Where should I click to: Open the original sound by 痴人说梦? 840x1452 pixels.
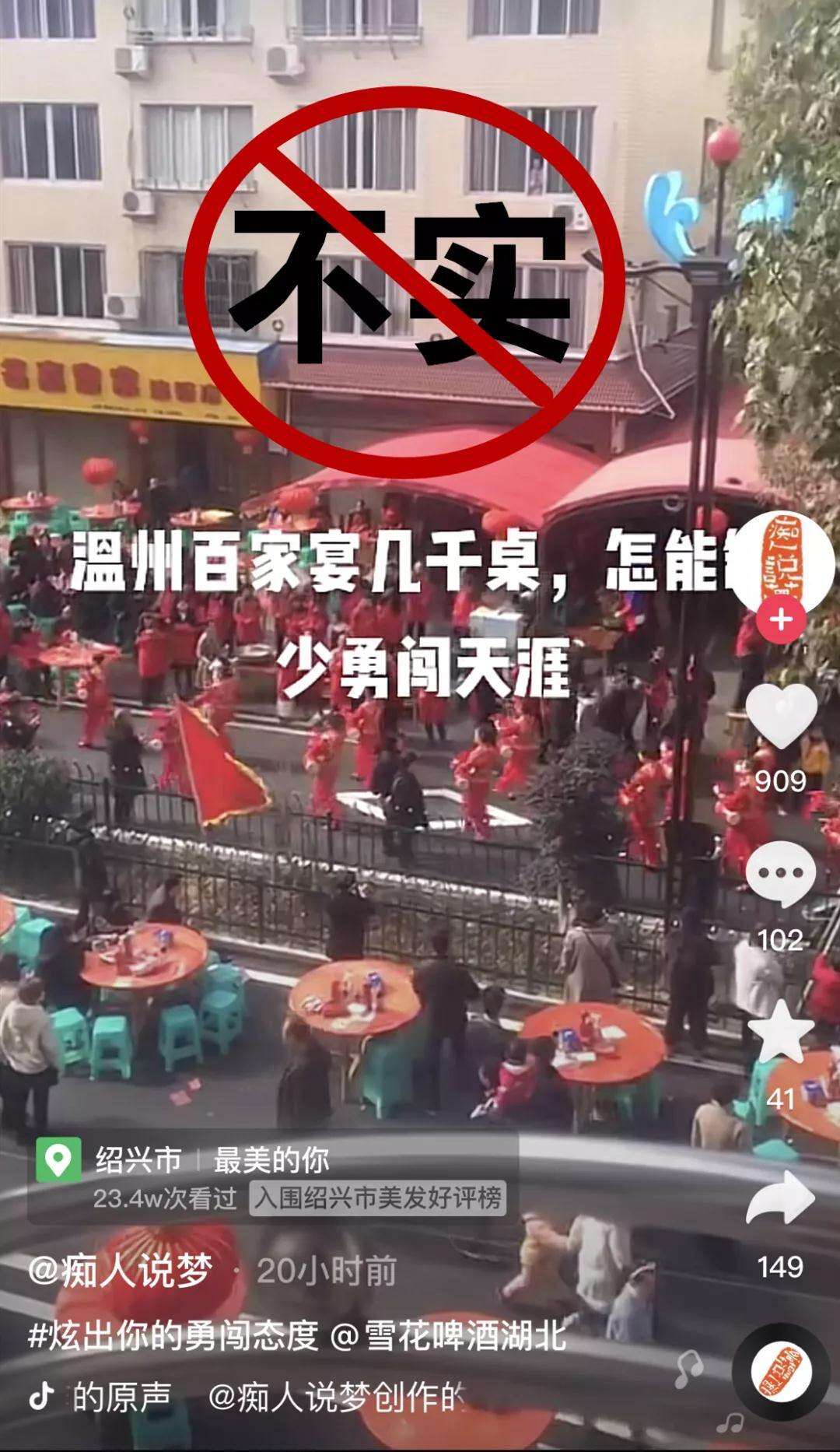[264, 1398]
